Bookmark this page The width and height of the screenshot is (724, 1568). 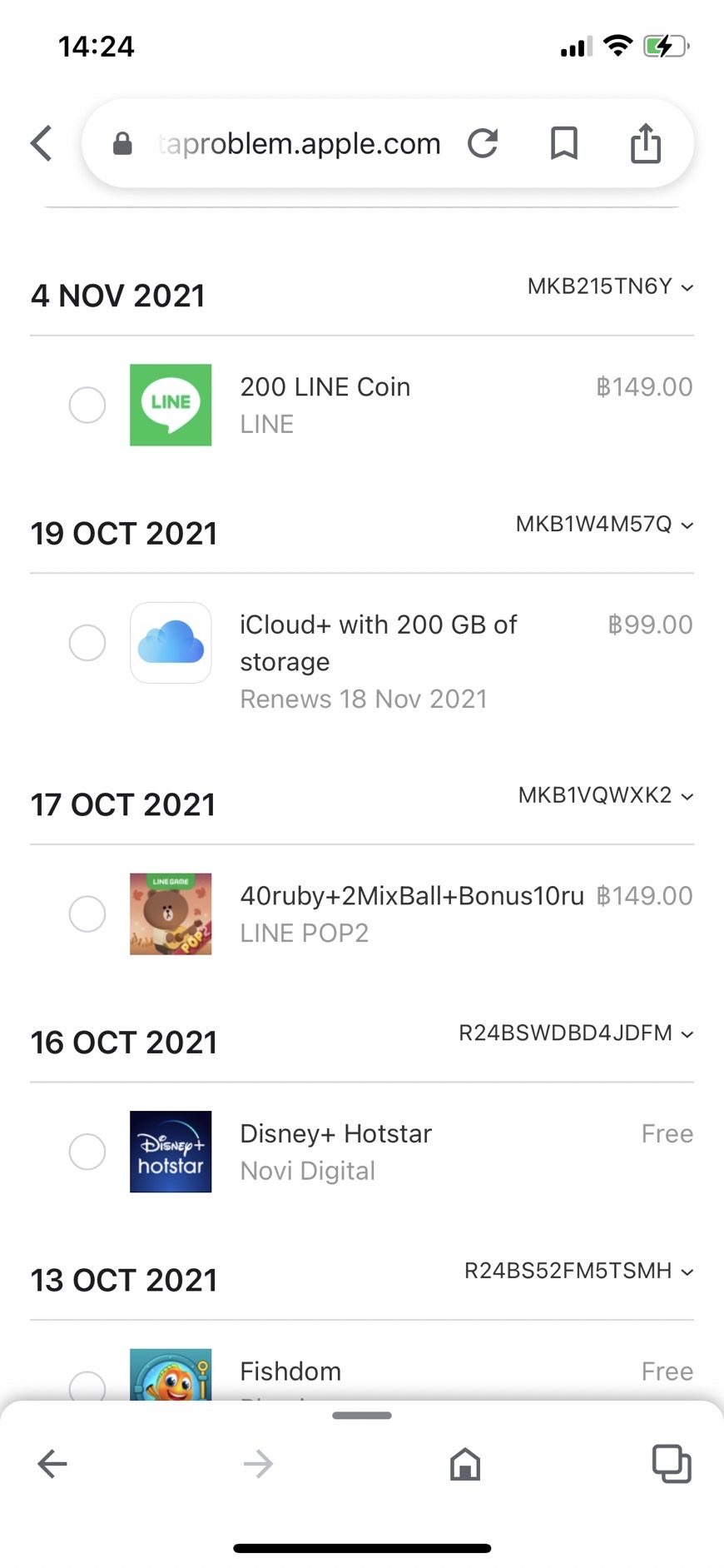click(x=564, y=143)
